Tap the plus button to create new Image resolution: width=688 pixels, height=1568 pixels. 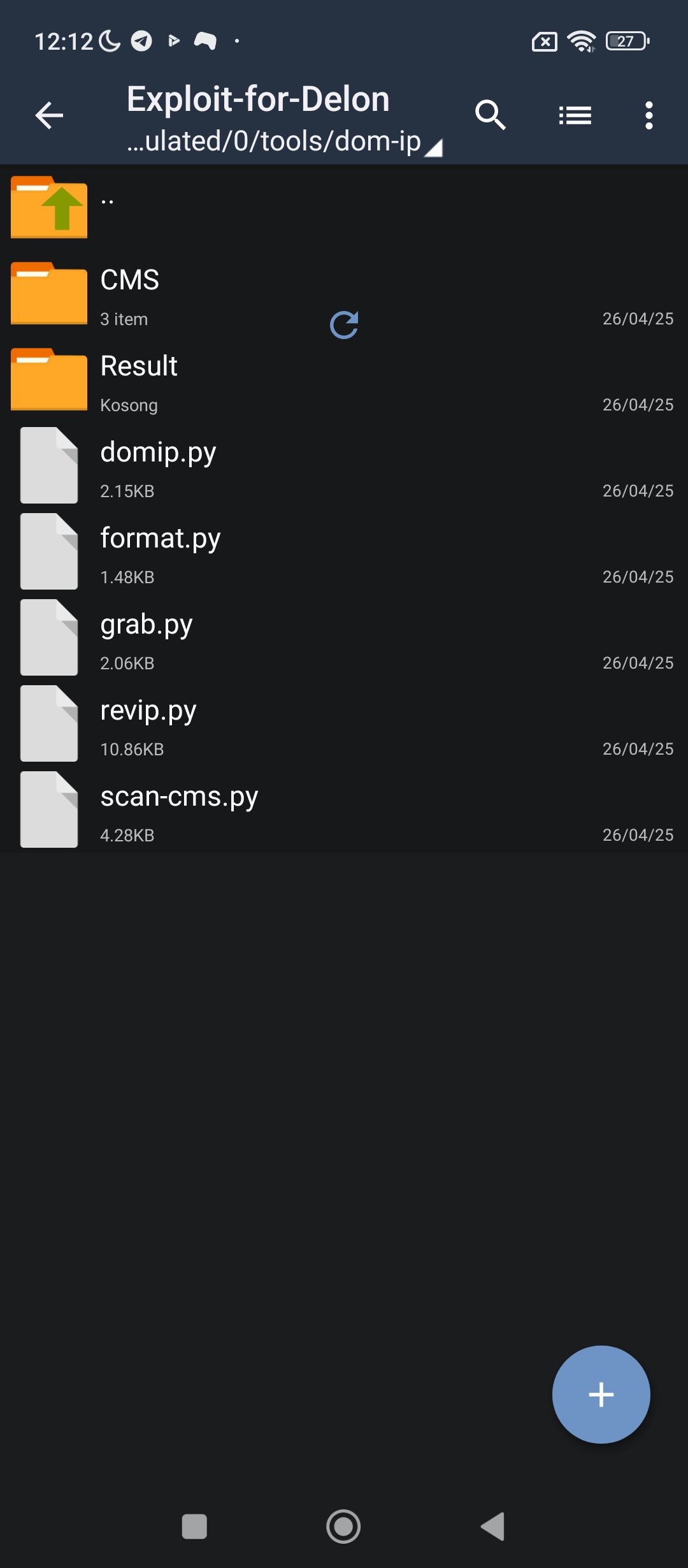[601, 1394]
